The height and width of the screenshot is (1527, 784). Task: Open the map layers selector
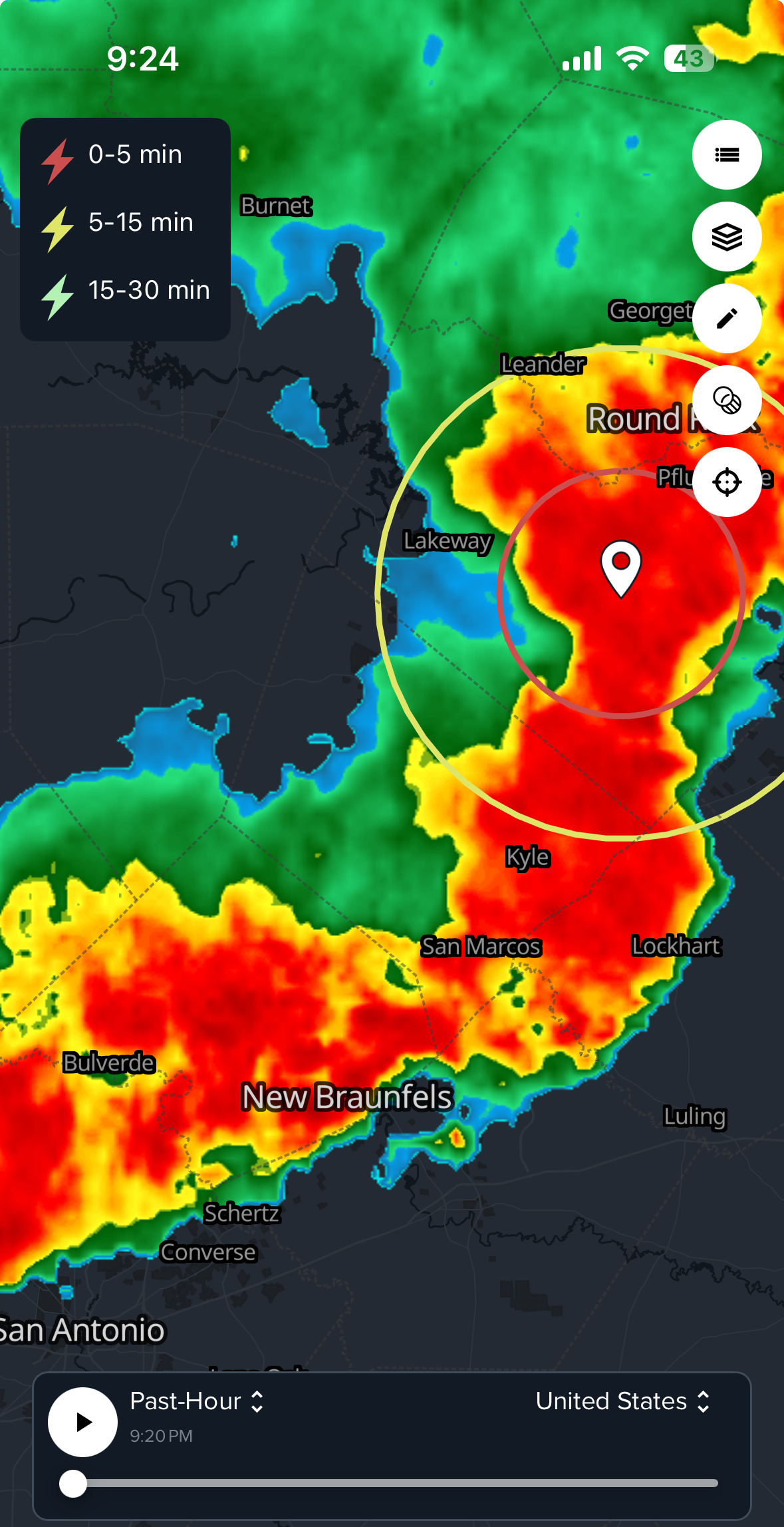[x=727, y=237]
